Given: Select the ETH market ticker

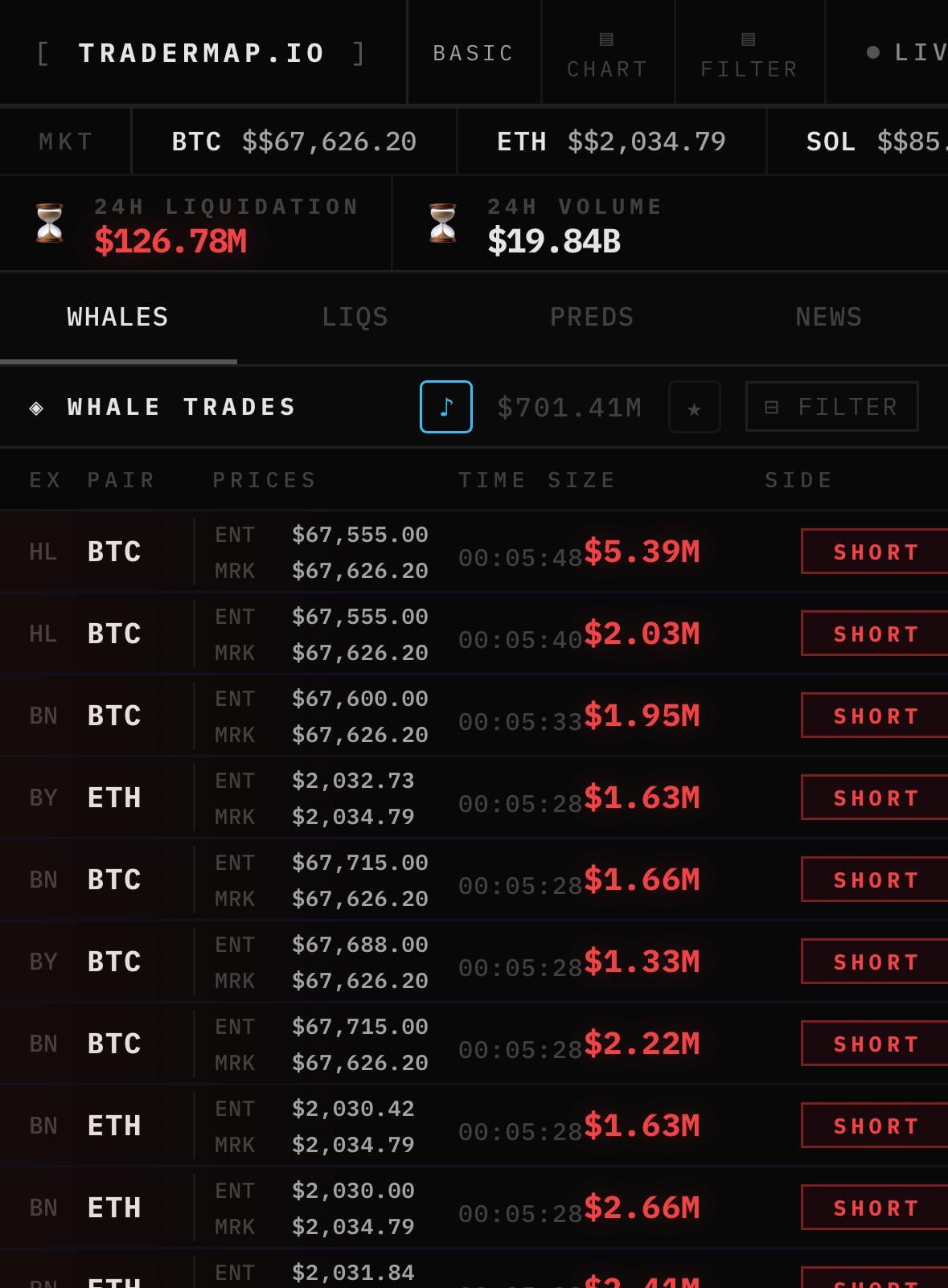Looking at the screenshot, I should pos(611,142).
